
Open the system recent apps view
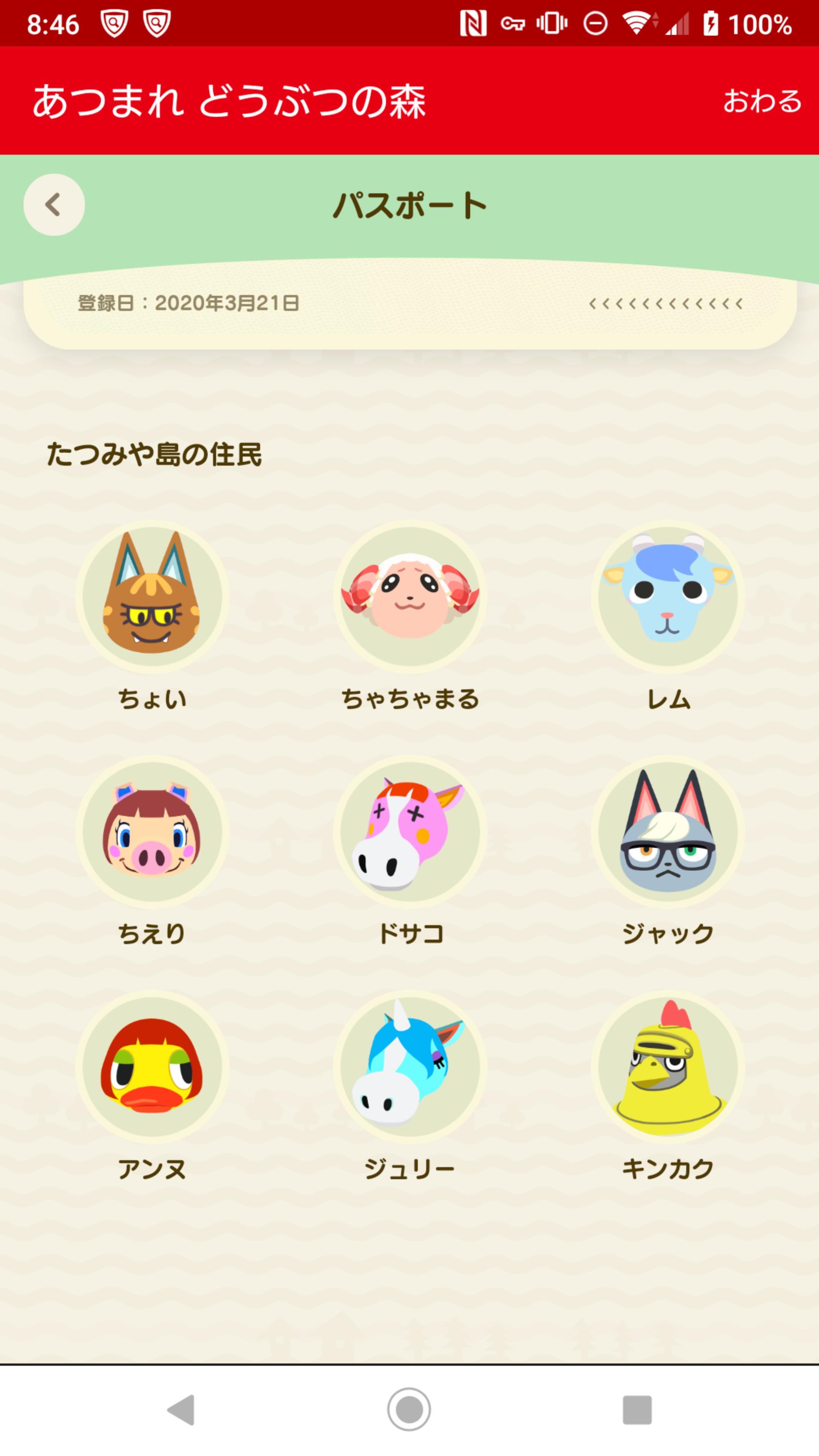click(x=637, y=1409)
